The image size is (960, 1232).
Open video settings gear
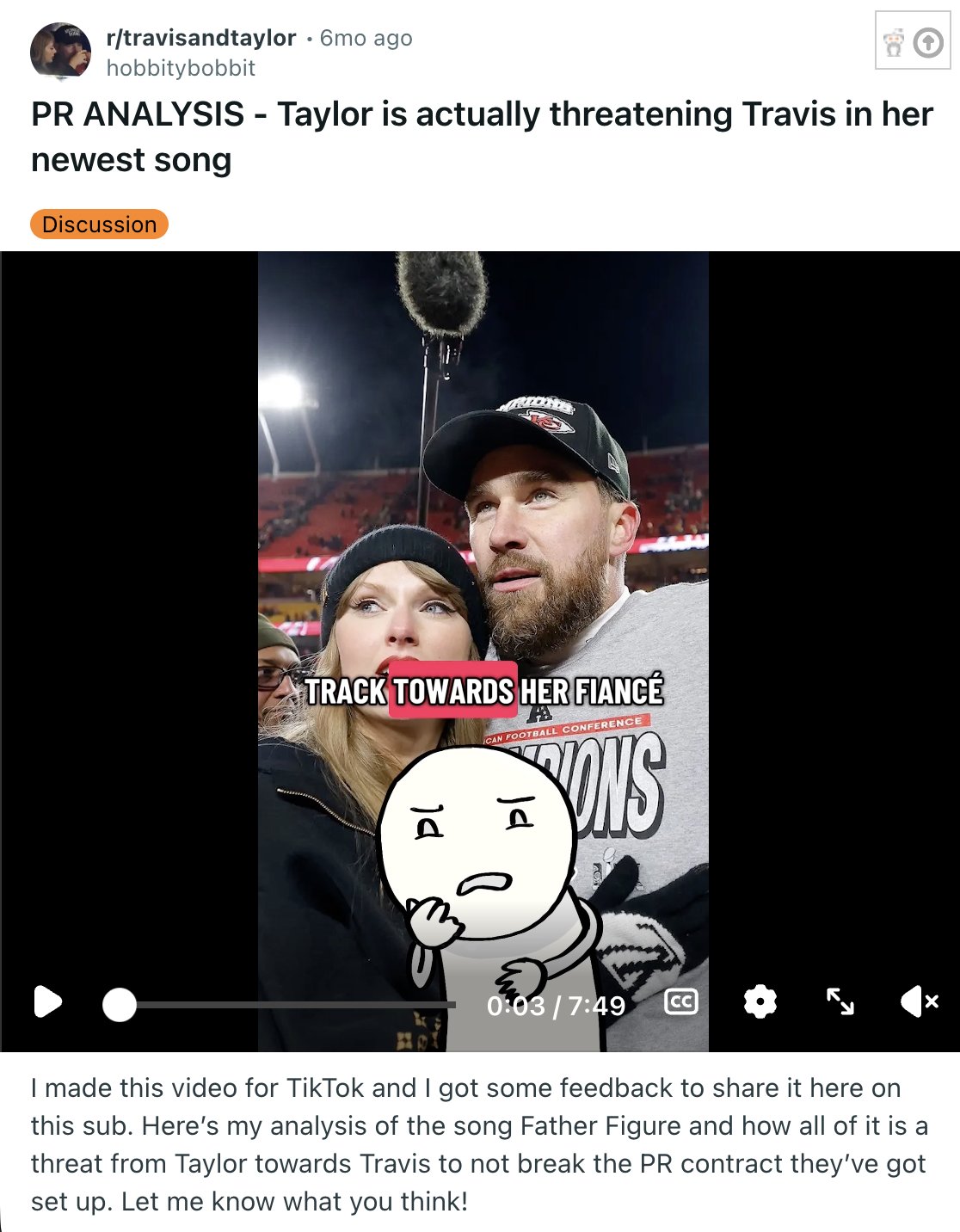coord(760,1001)
